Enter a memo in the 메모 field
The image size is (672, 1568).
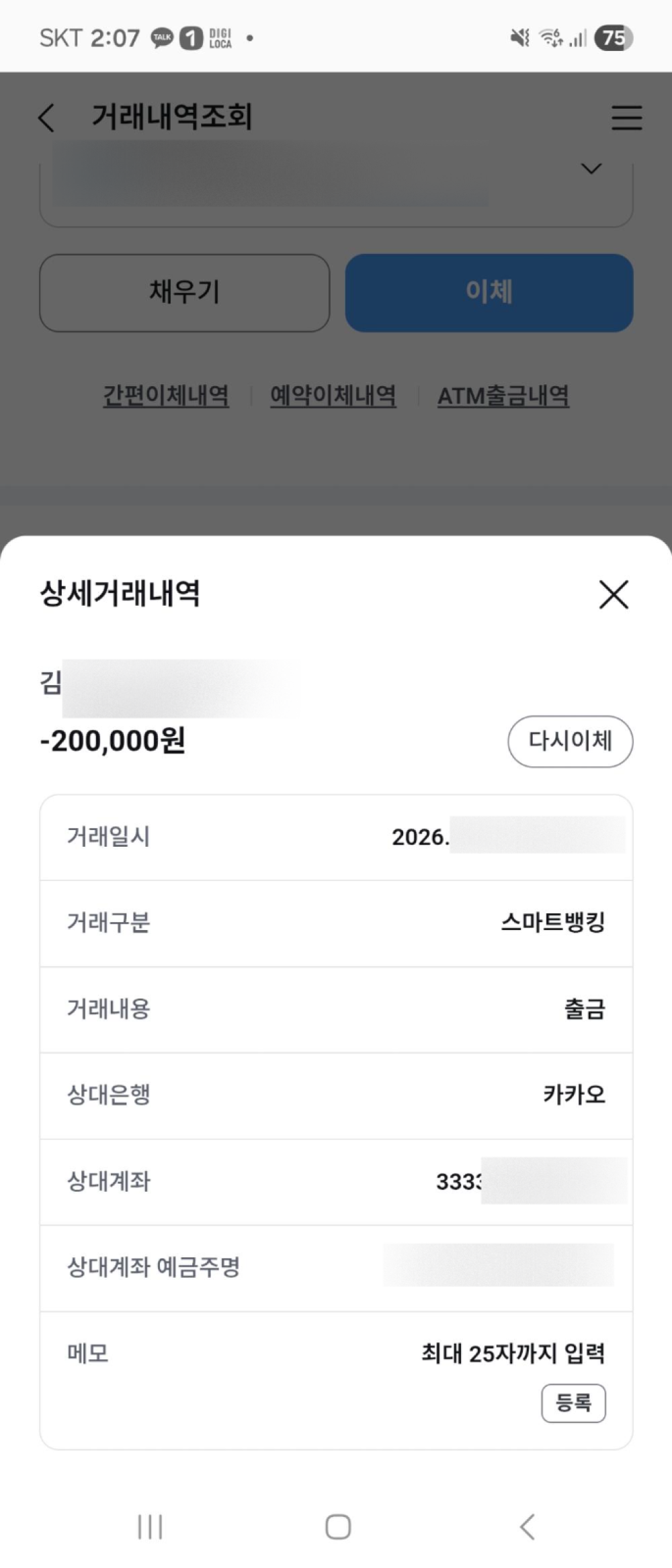[512, 1353]
